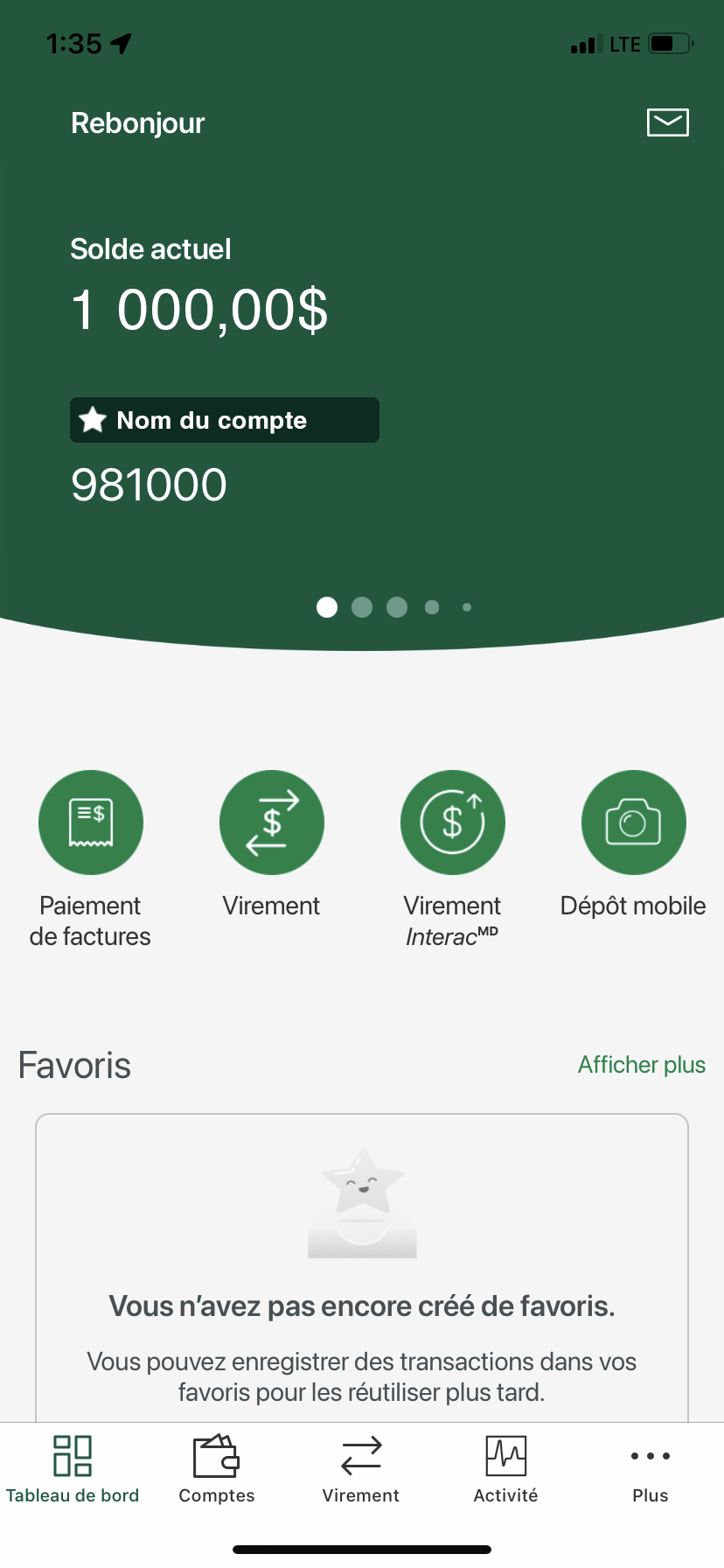Image resolution: width=724 pixels, height=1568 pixels.
Task: Switch to the Tableau de bord tab
Action: (73, 1469)
